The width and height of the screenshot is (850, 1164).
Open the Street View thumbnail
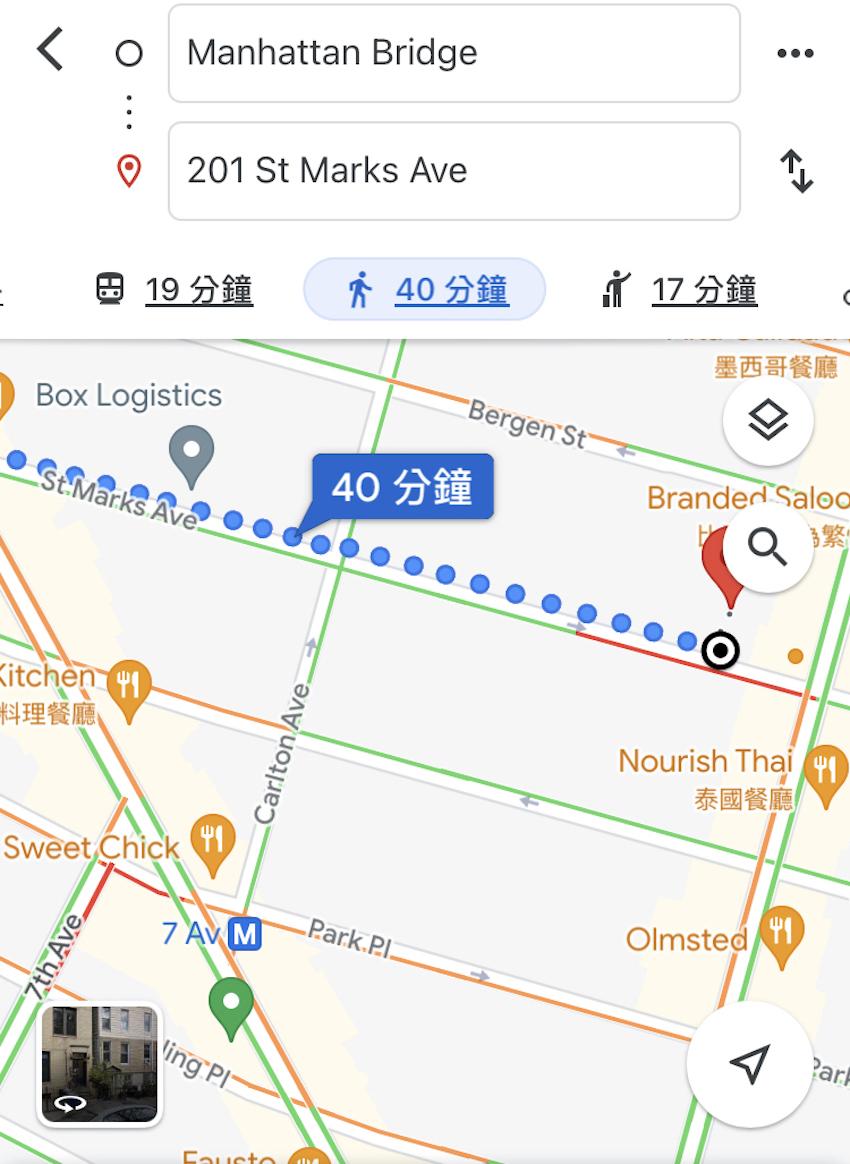(100, 1064)
